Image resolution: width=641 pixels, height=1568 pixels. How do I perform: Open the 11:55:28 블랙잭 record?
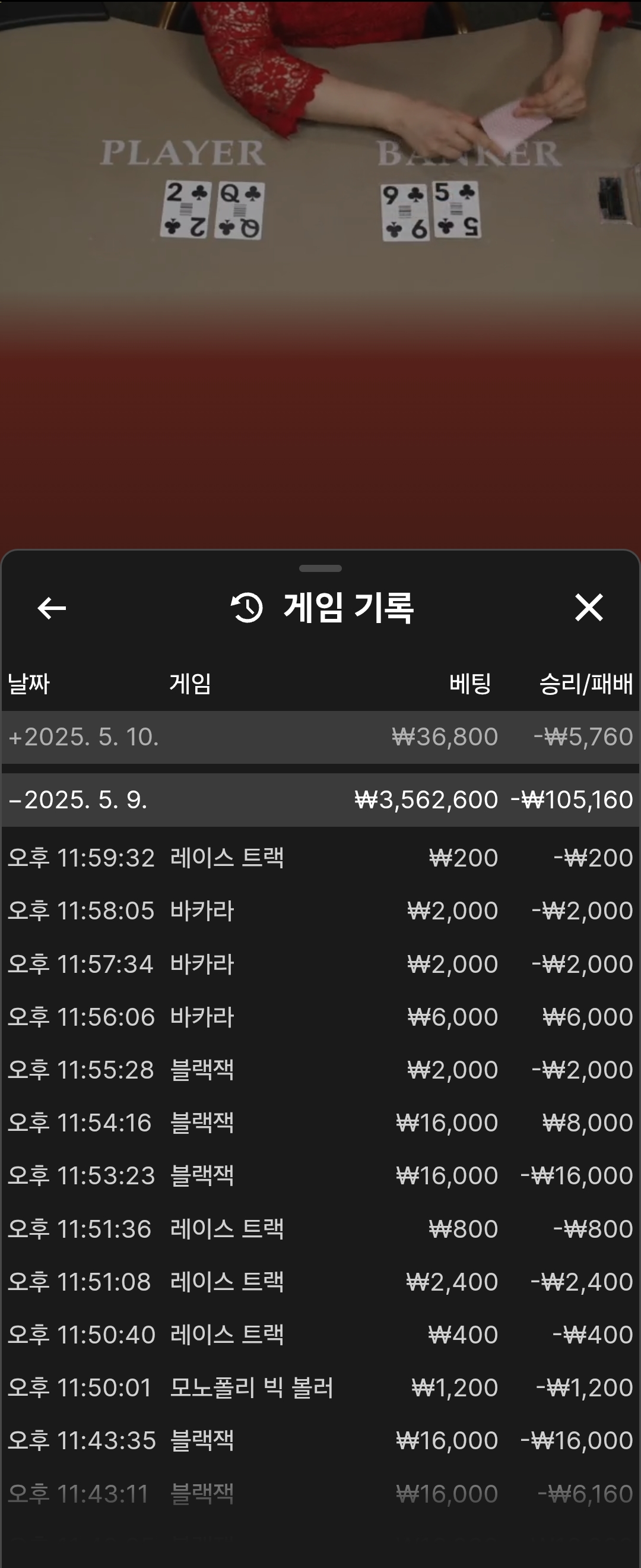tap(320, 1070)
